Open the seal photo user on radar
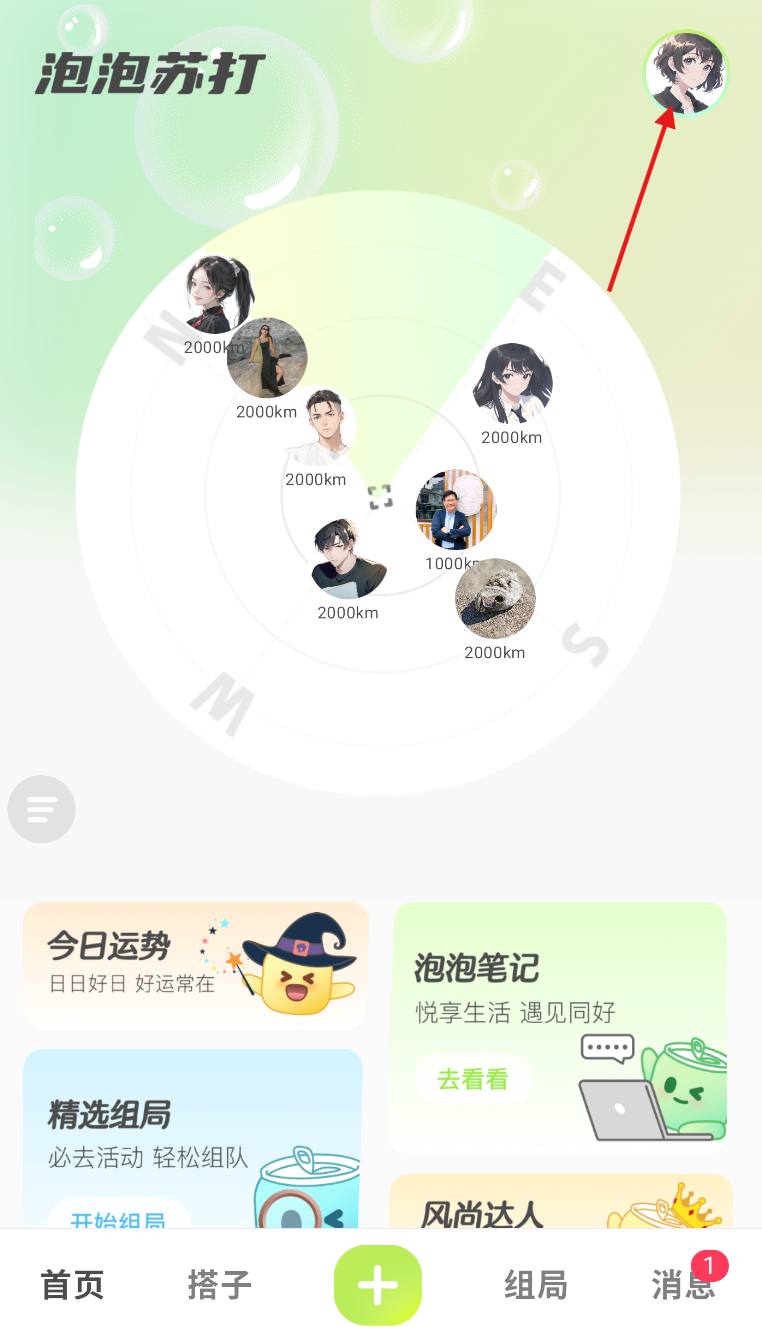Screen dimensions: 762x1327 click(495, 599)
